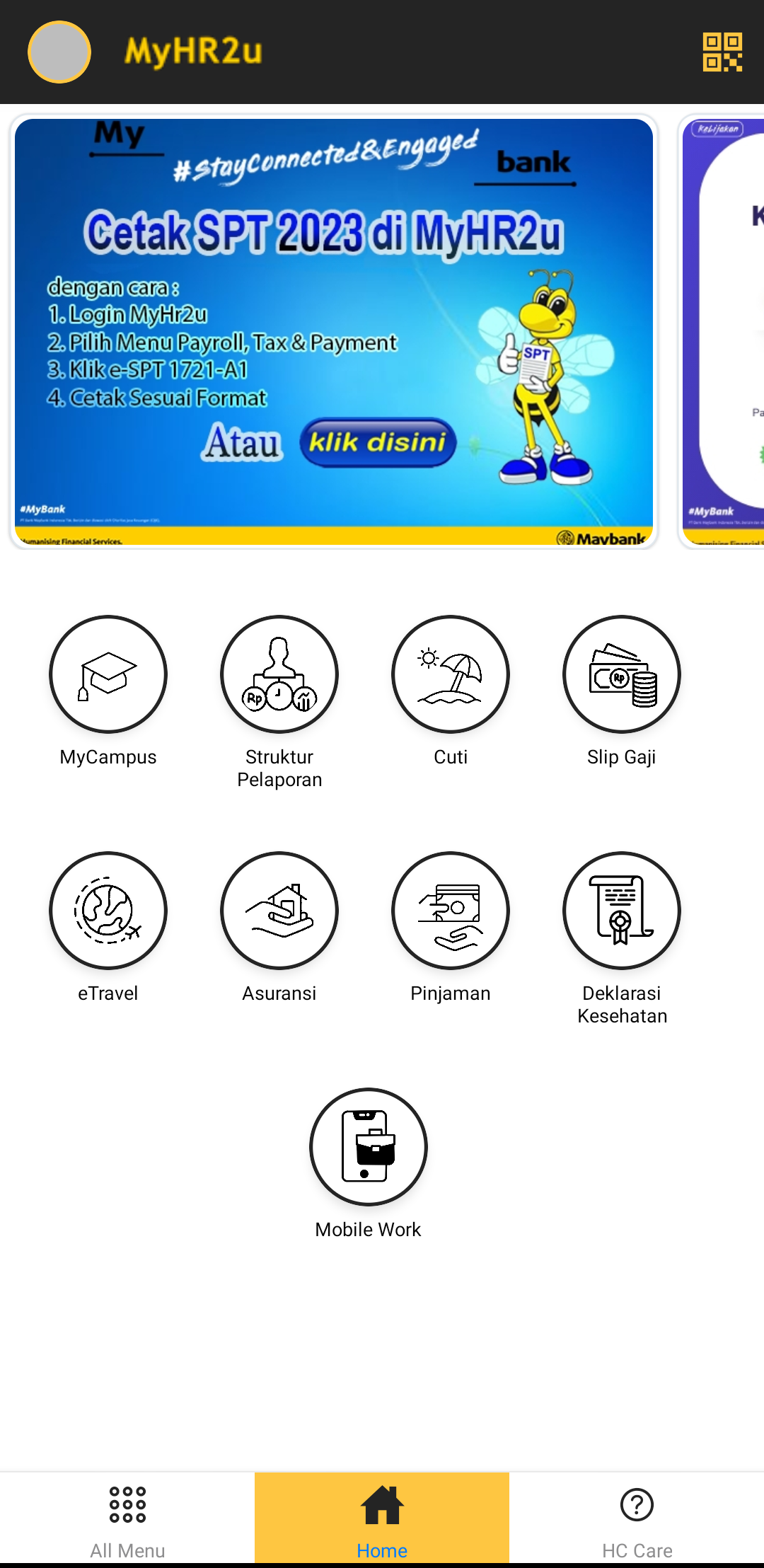Image resolution: width=764 pixels, height=1568 pixels.
Task: Launch Mobile Work
Action: click(369, 1147)
